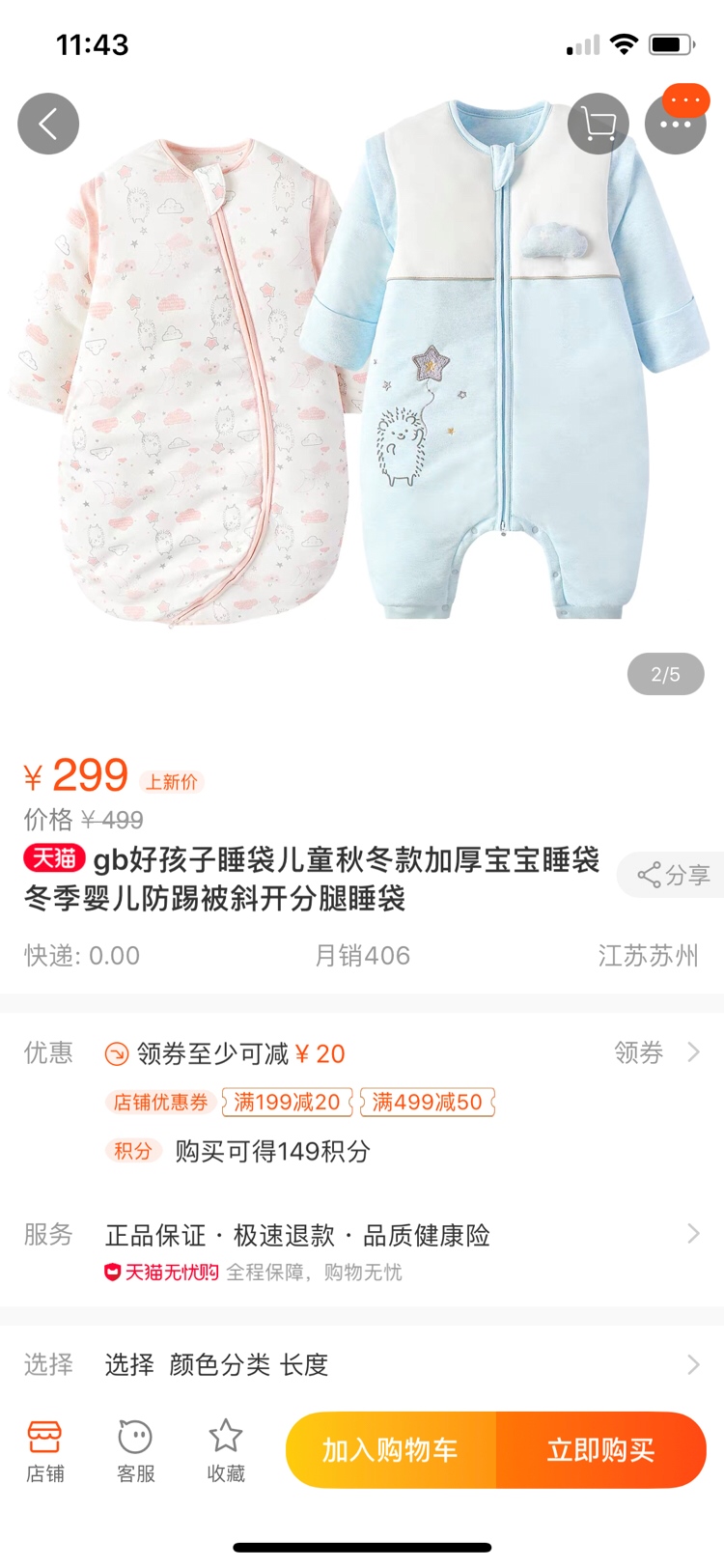Image resolution: width=724 pixels, height=1568 pixels.
Task: Go back using the arrow icon
Action: (48, 124)
